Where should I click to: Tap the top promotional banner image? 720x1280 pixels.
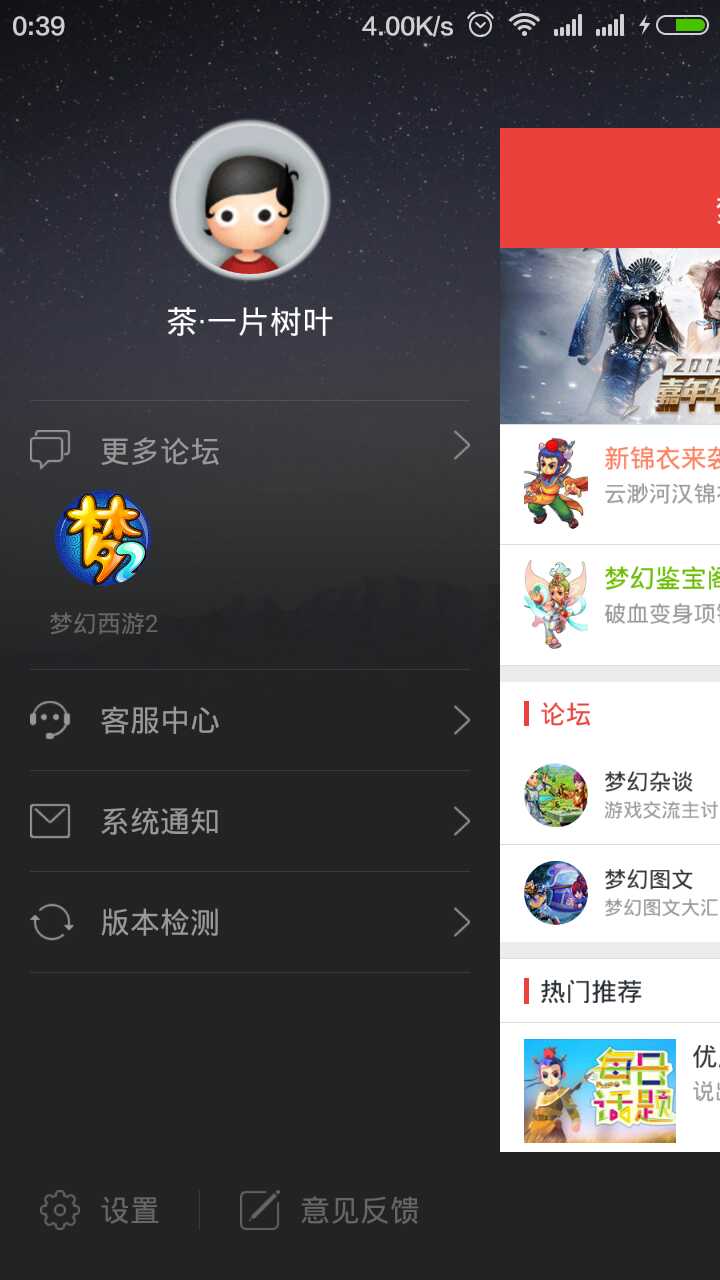point(610,336)
